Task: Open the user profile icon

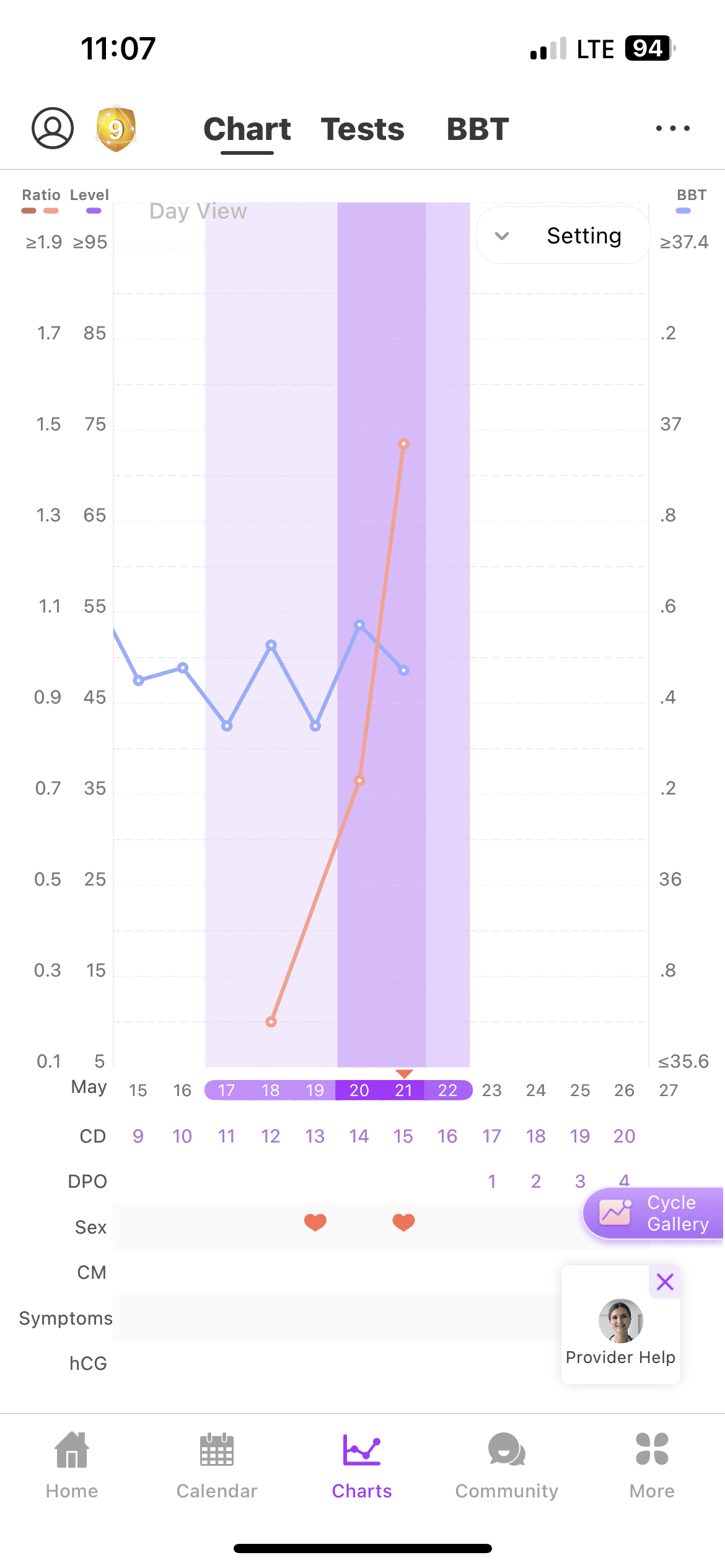Action: [53, 128]
